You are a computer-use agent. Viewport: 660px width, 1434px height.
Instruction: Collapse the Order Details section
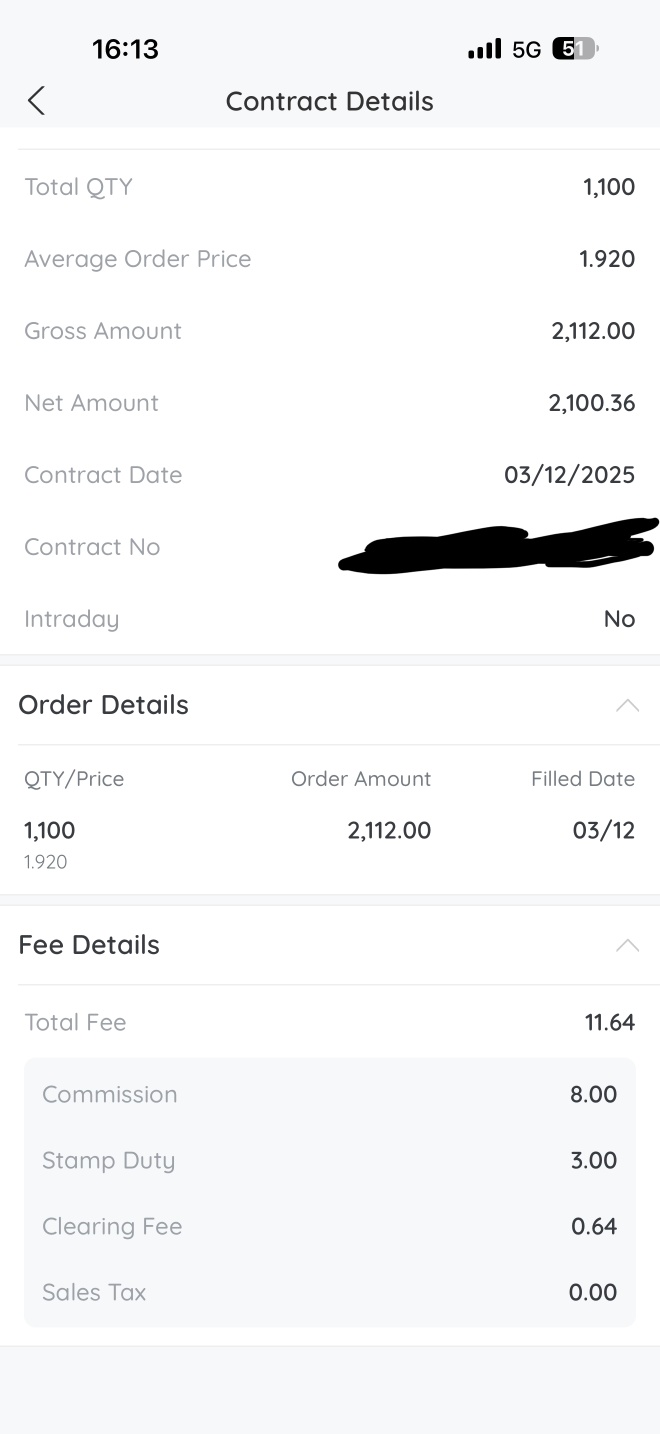click(x=627, y=705)
